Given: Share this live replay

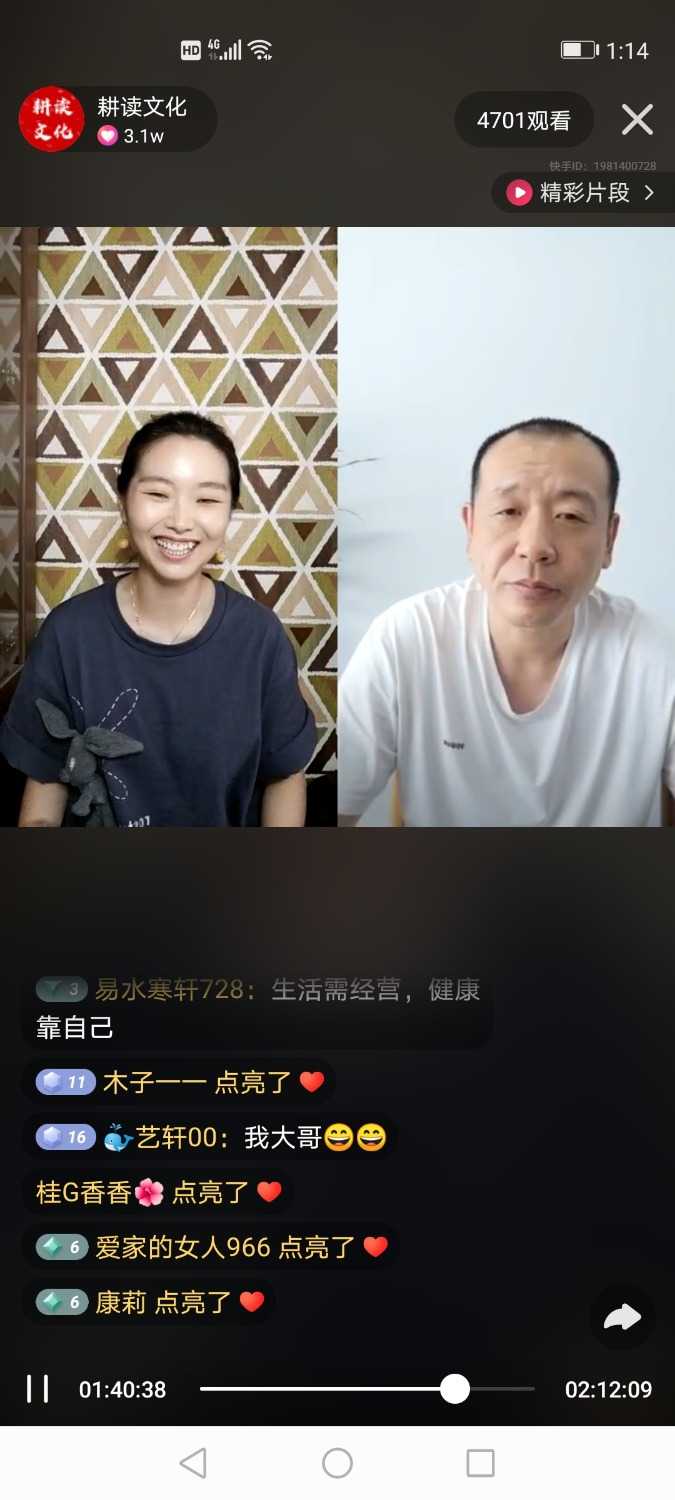Looking at the screenshot, I should (x=622, y=1318).
